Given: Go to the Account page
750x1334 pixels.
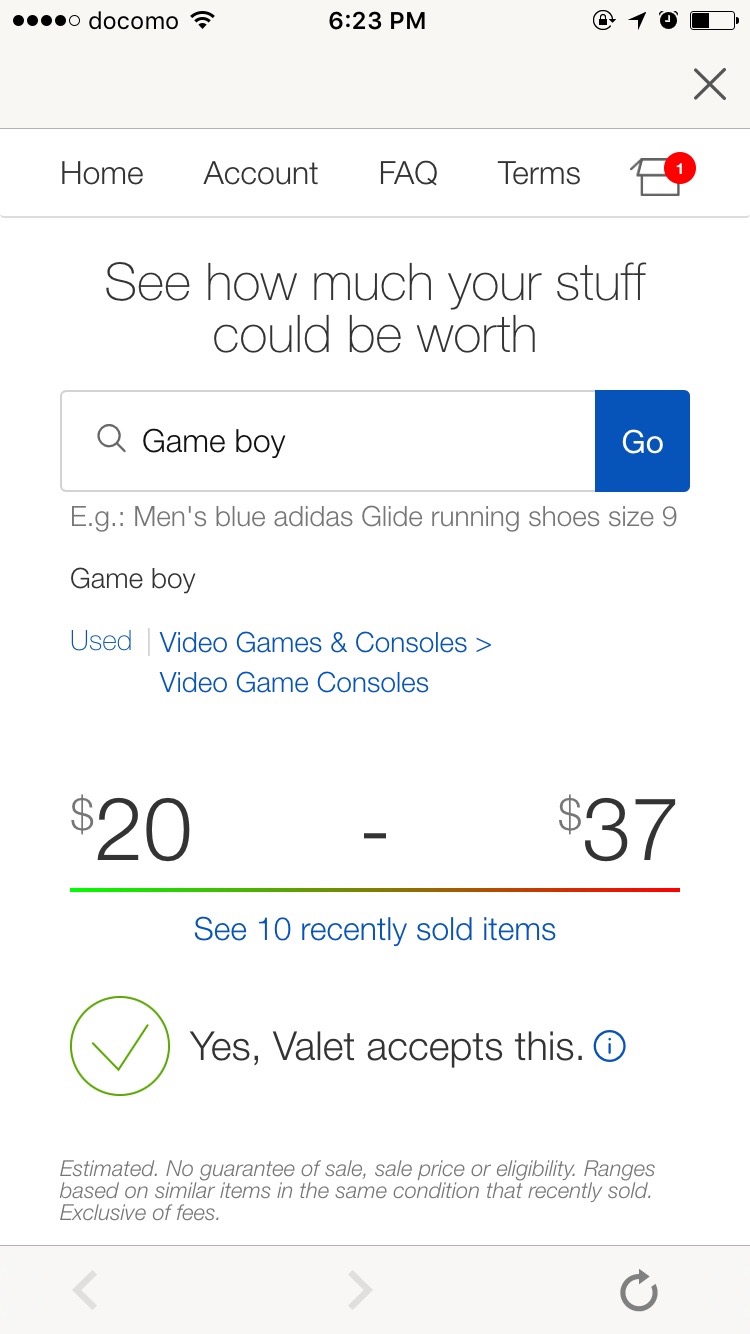Looking at the screenshot, I should coord(261,173).
